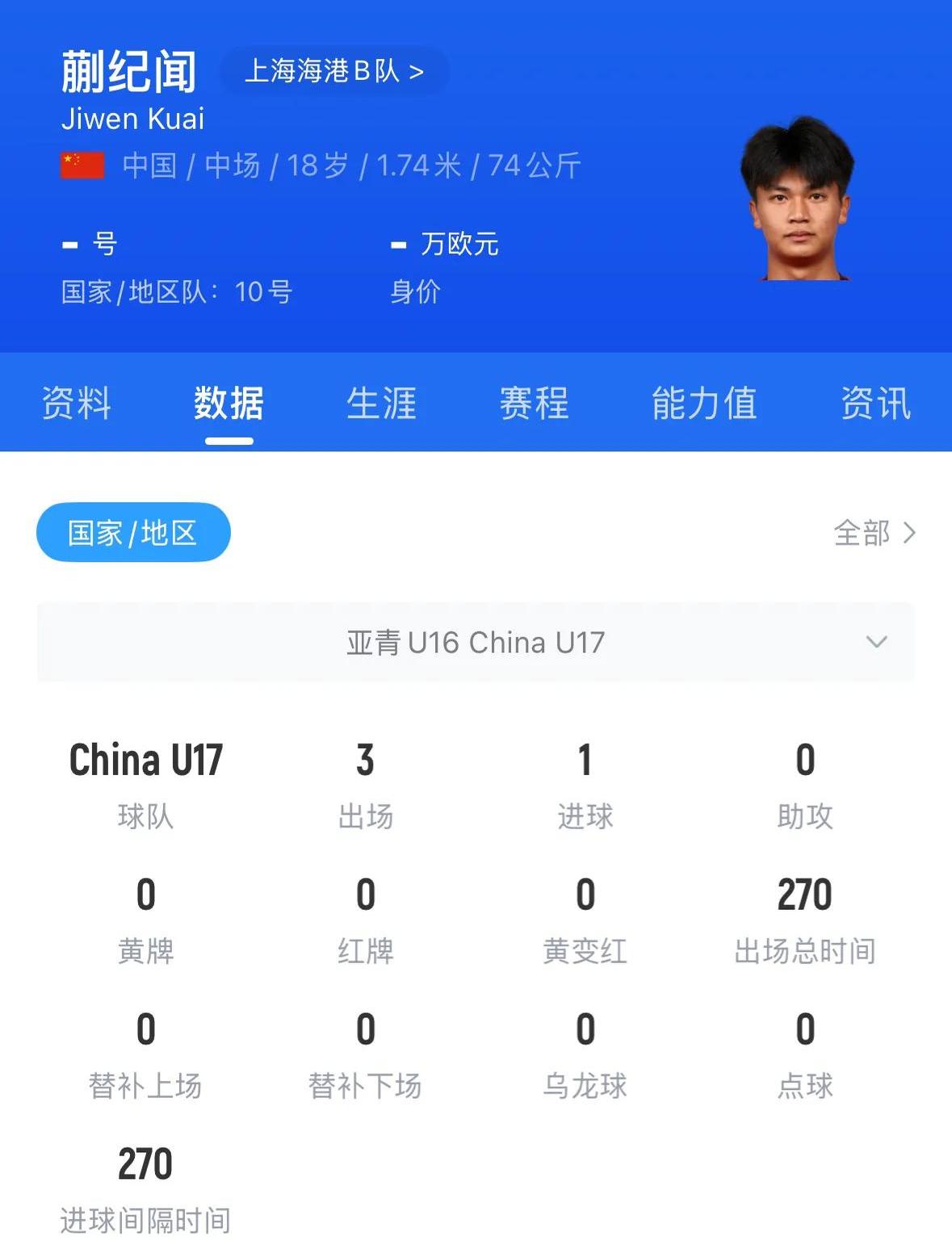View the 能力值 tab

tap(703, 404)
